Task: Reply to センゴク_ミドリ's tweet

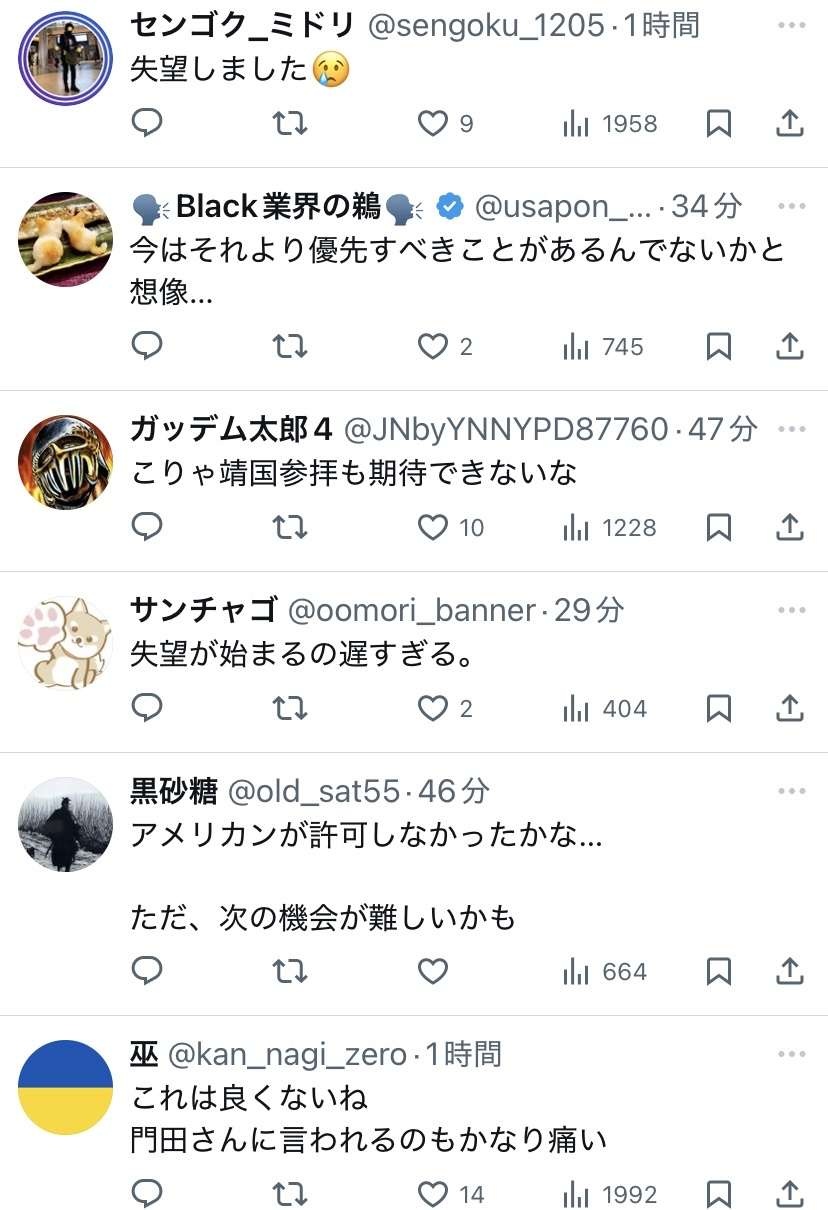Action: click(147, 123)
